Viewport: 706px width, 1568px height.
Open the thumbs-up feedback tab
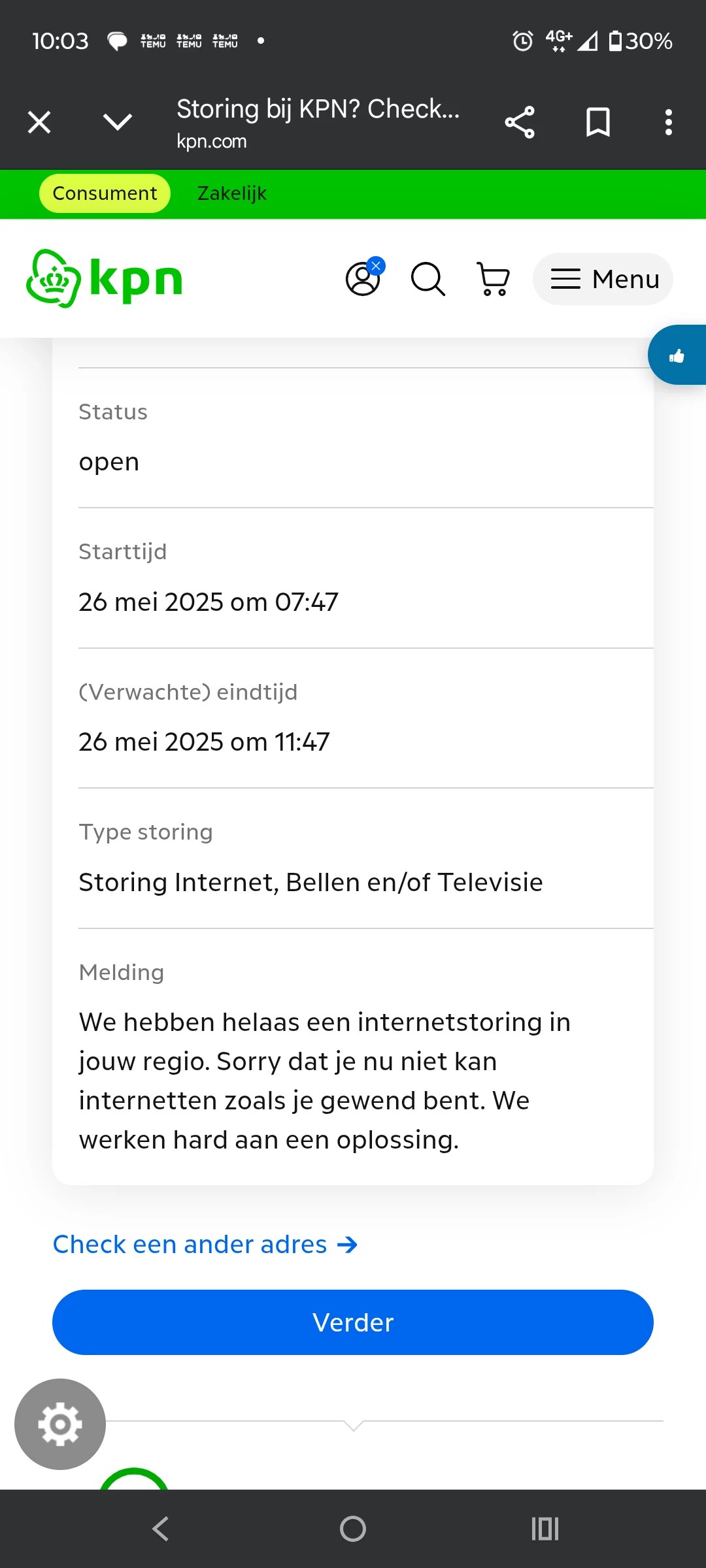coord(677,355)
